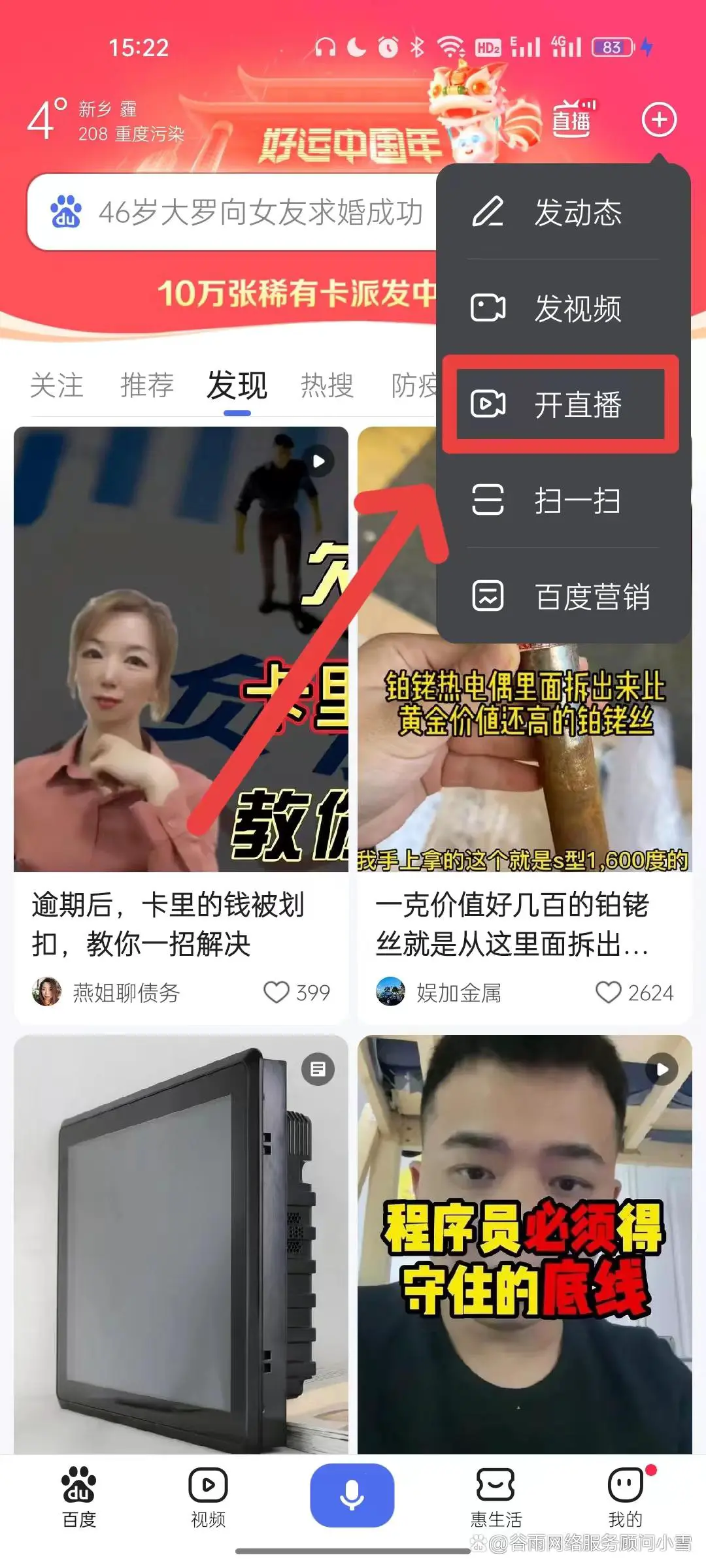Tap the blue microphone voice search button
706x1568 pixels.
pos(352,1495)
